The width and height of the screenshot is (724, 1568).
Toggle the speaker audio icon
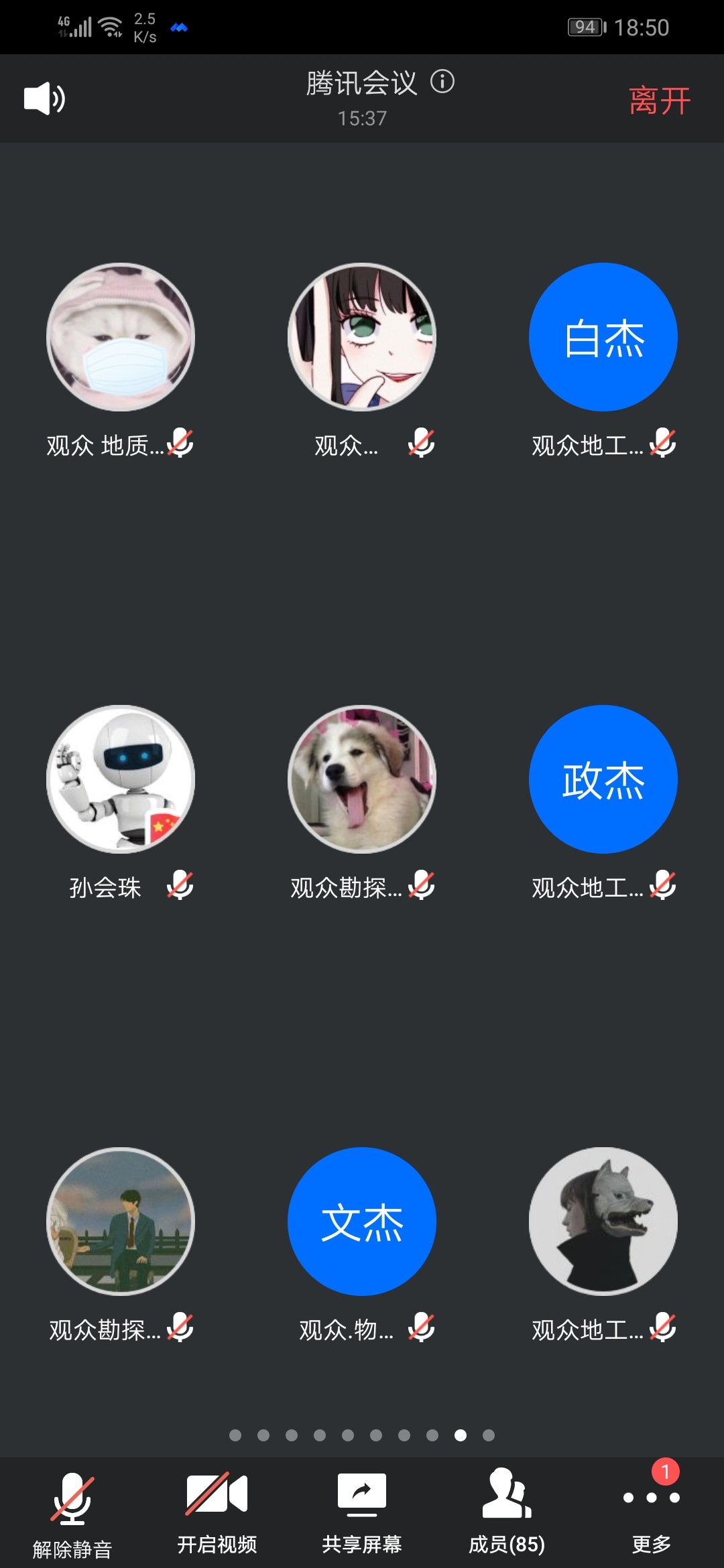(44, 99)
